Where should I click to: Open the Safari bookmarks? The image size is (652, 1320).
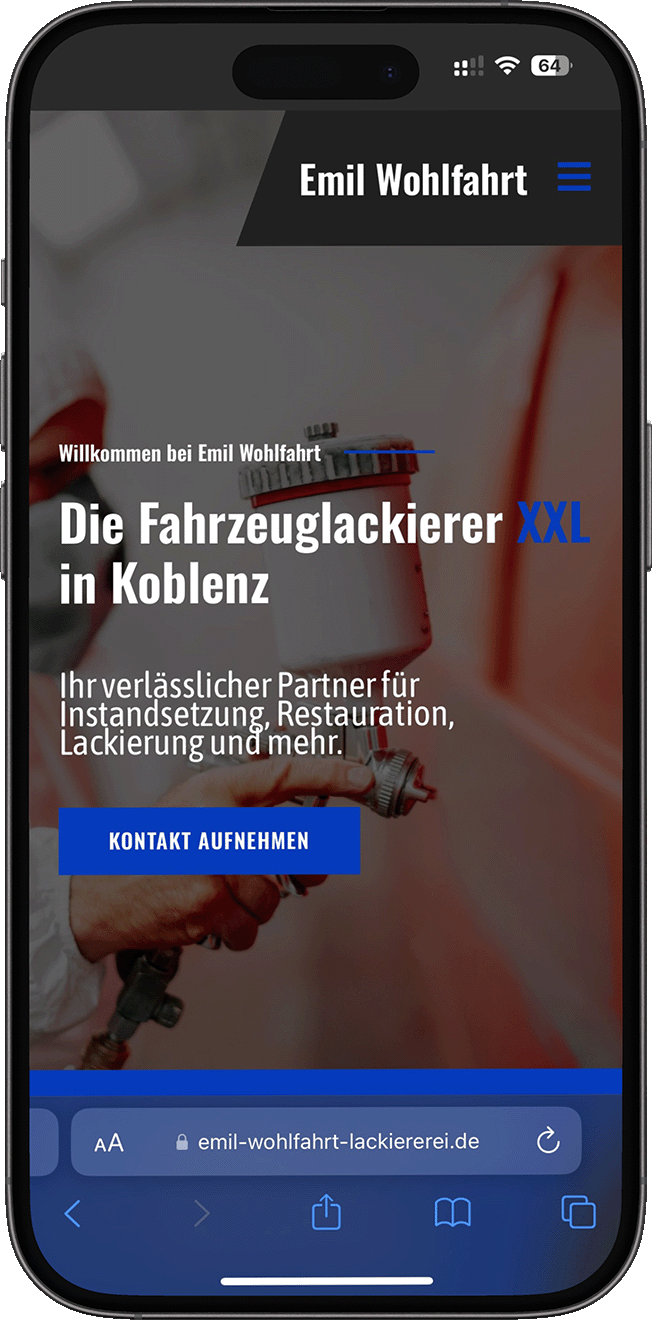point(452,1213)
